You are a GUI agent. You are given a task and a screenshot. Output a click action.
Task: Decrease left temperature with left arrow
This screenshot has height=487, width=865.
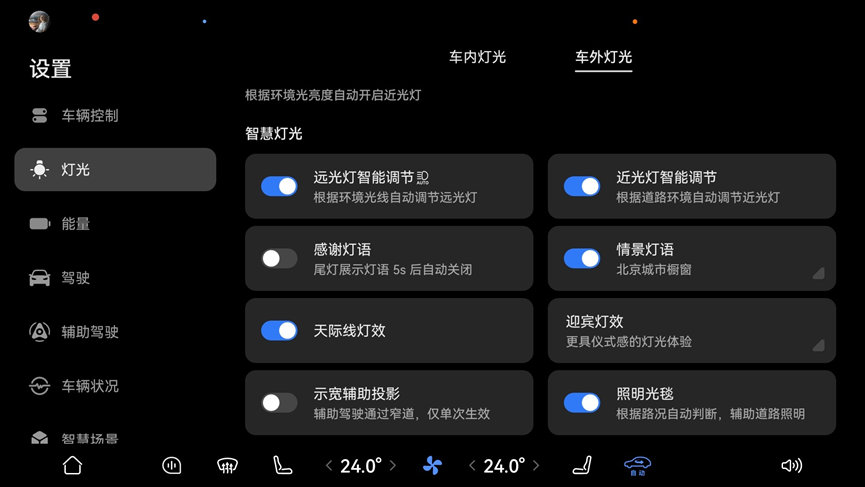coord(329,466)
